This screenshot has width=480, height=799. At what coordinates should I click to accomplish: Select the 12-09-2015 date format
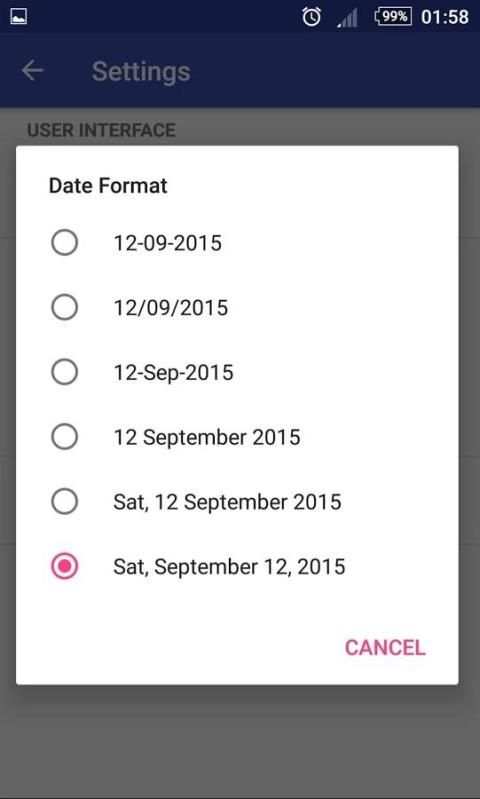tap(237, 243)
